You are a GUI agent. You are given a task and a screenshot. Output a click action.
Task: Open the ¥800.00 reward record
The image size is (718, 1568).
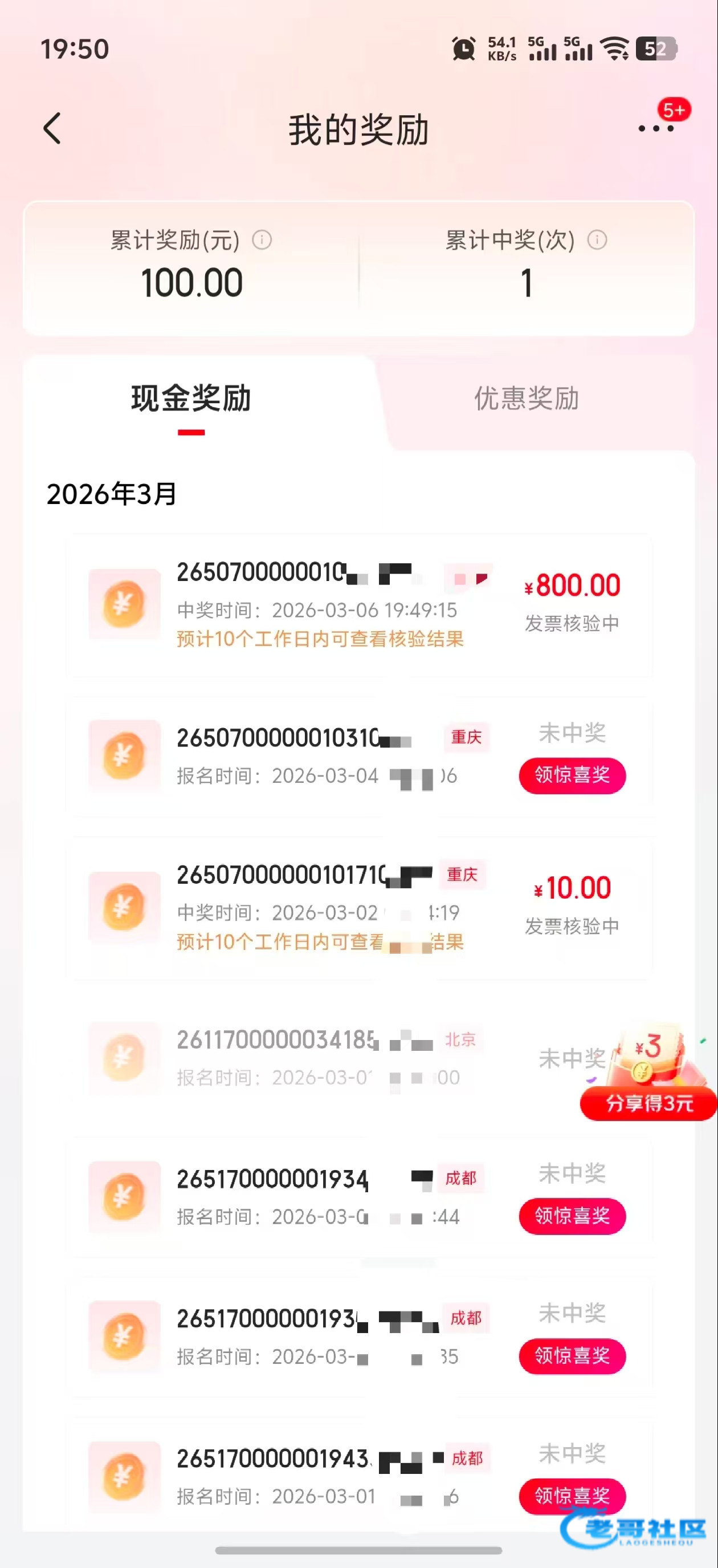pyautogui.click(x=359, y=605)
